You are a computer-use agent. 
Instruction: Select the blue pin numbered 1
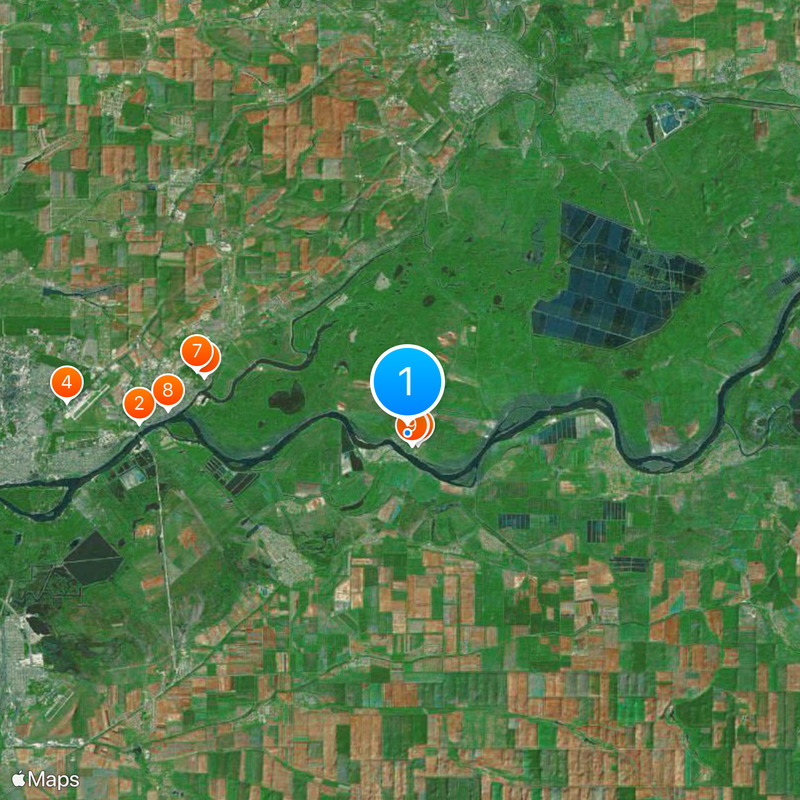pos(407,381)
